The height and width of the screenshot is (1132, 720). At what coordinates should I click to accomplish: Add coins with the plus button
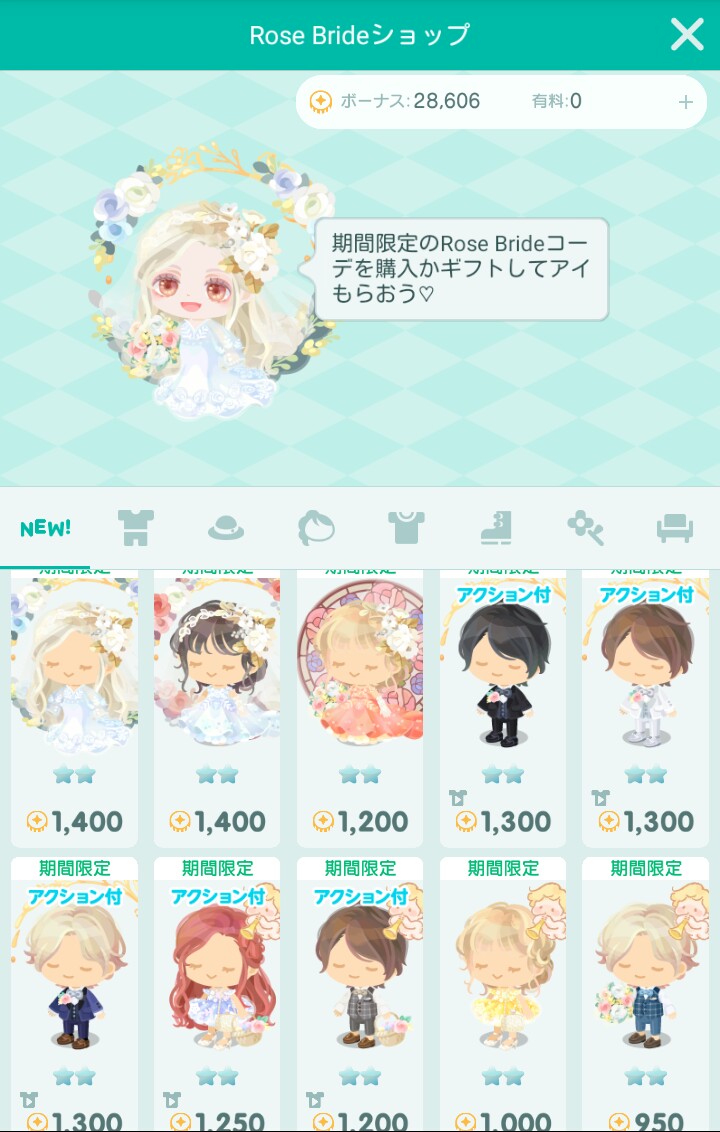pos(685,103)
